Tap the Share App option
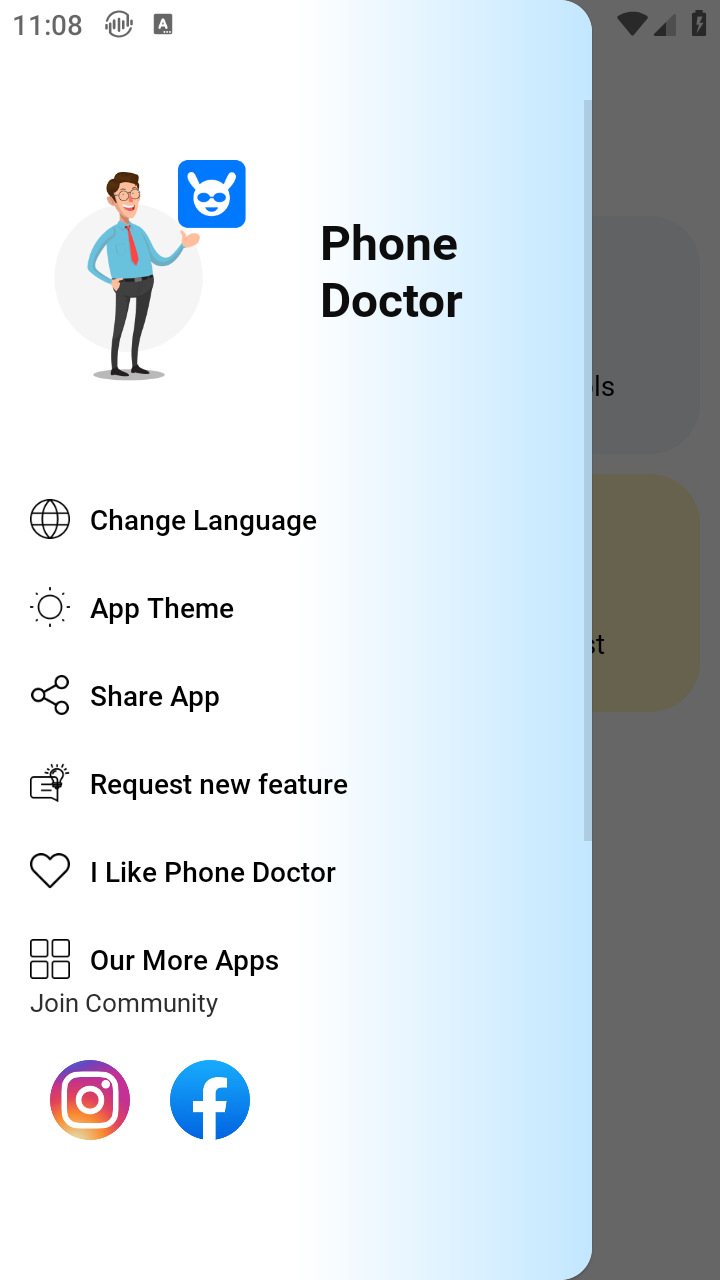This screenshot has height=1280, width=720. [x=154, y=695]
